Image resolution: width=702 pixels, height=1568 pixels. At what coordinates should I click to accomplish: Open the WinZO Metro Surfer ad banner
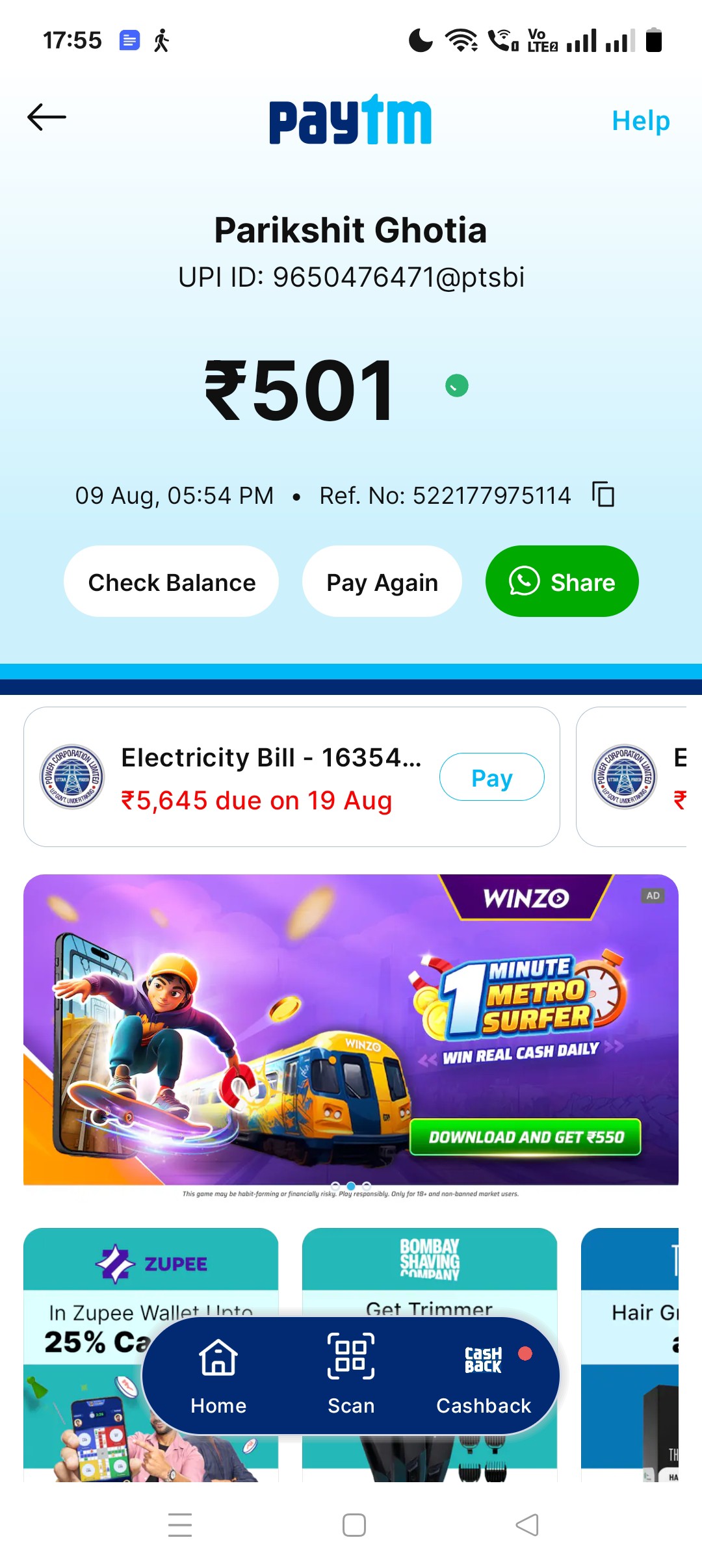351,1030
